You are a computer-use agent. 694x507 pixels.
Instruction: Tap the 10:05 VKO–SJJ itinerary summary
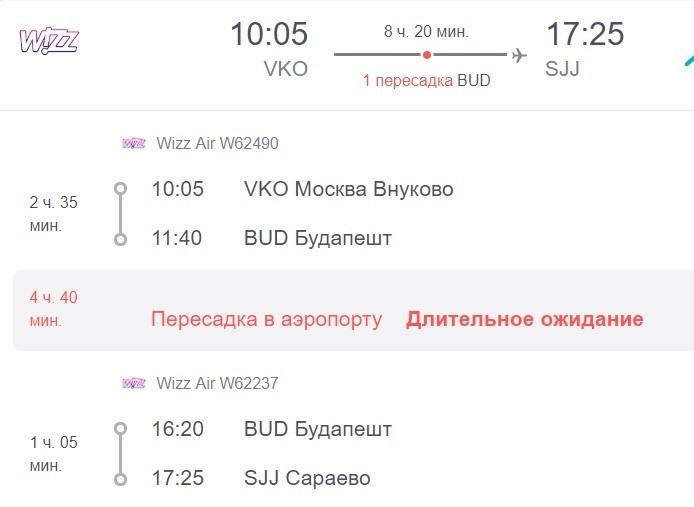pos(427,52)
